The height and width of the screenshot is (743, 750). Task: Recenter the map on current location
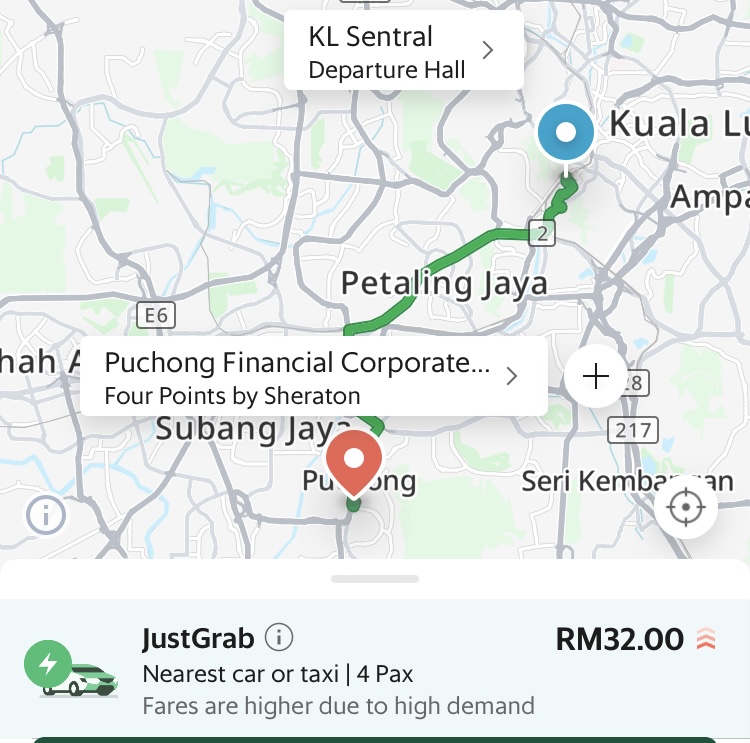point(686,507)
